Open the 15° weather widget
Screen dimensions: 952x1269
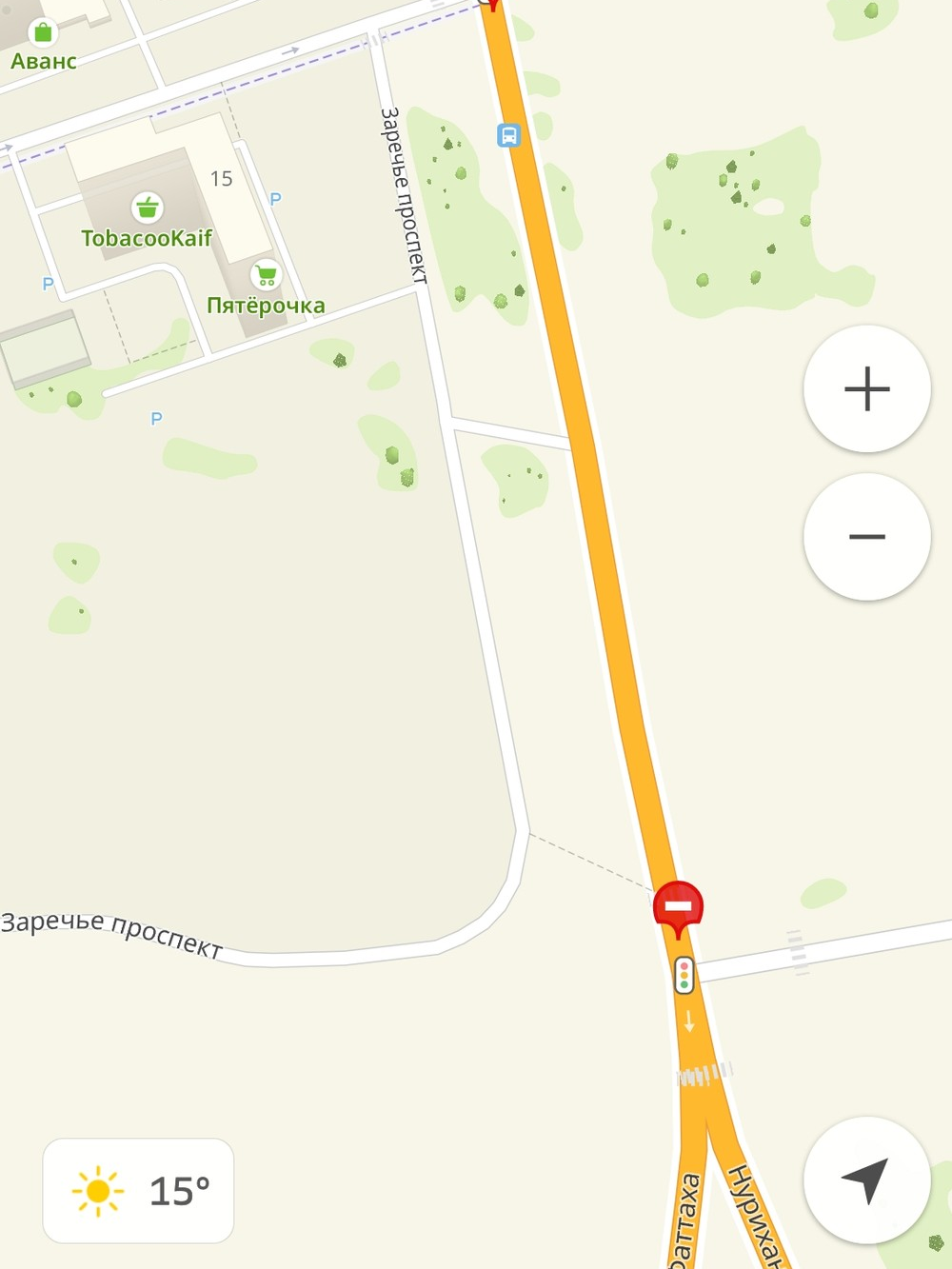click(138, 1190)
